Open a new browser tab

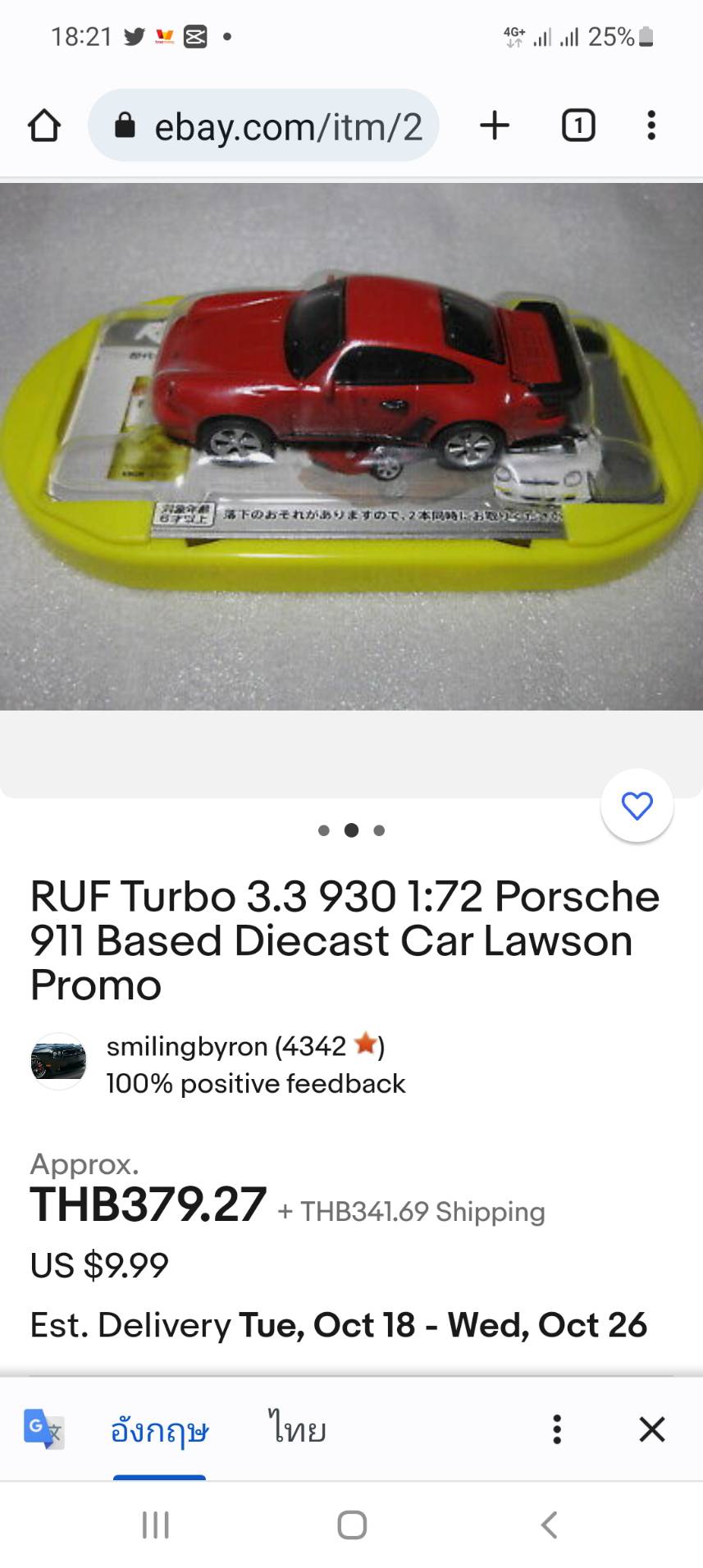[x=495, y=126]
